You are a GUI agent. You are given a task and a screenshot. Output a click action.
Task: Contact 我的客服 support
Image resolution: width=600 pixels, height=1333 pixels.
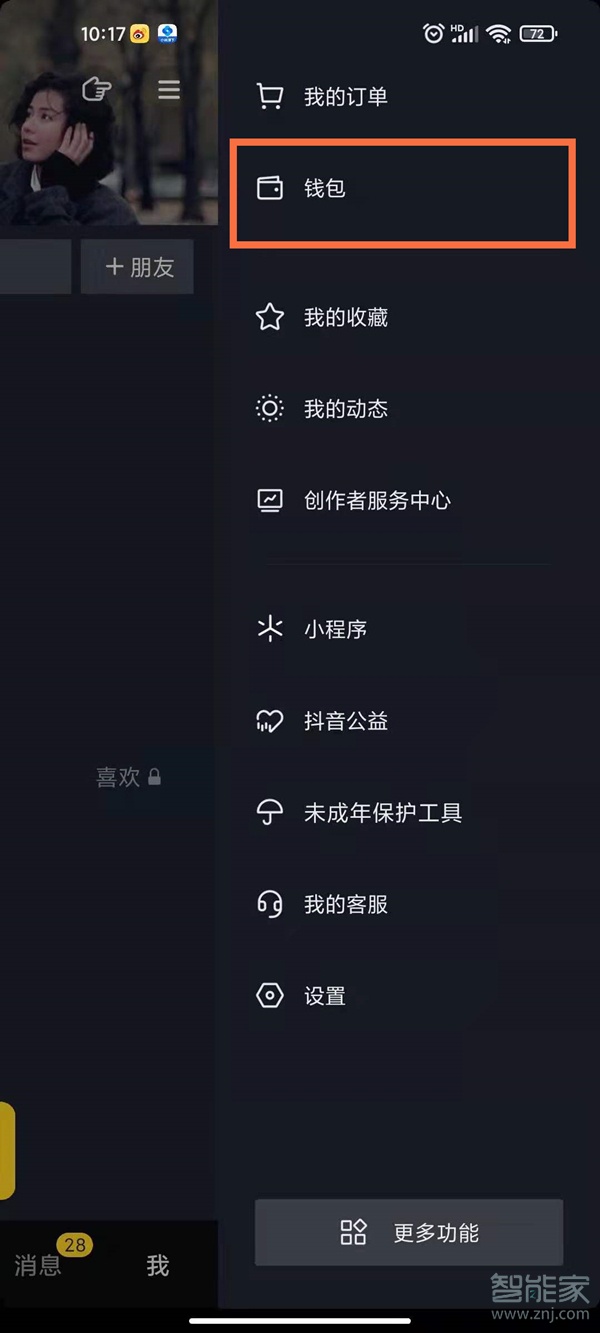pos(345,905)
